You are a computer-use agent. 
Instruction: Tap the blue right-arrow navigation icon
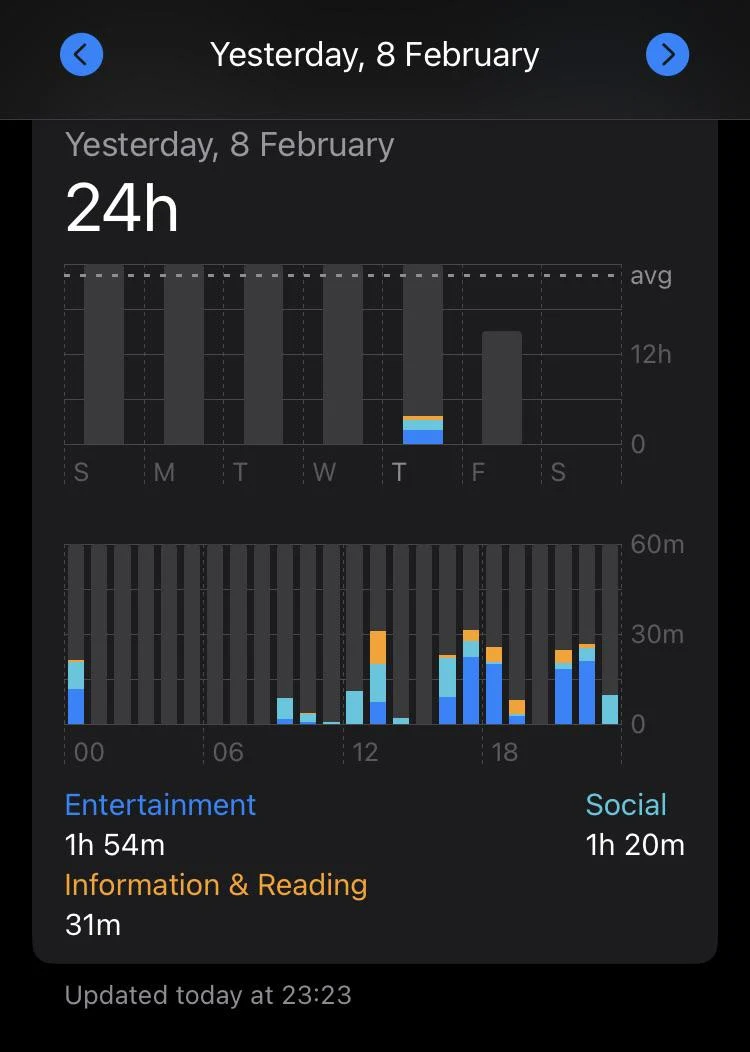pyautogui.click(x=667, y=54)
